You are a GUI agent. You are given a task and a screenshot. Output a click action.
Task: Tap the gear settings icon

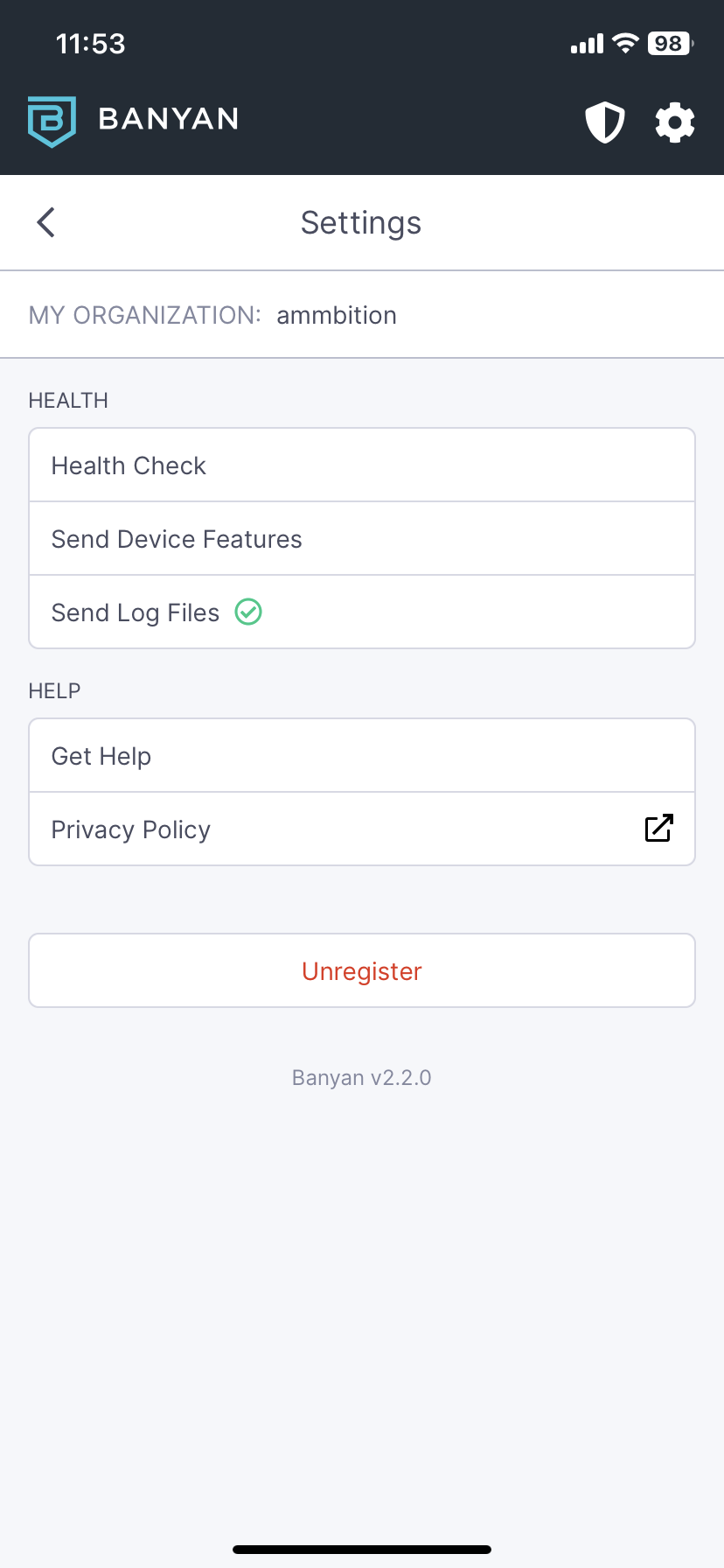click(674, 122)
